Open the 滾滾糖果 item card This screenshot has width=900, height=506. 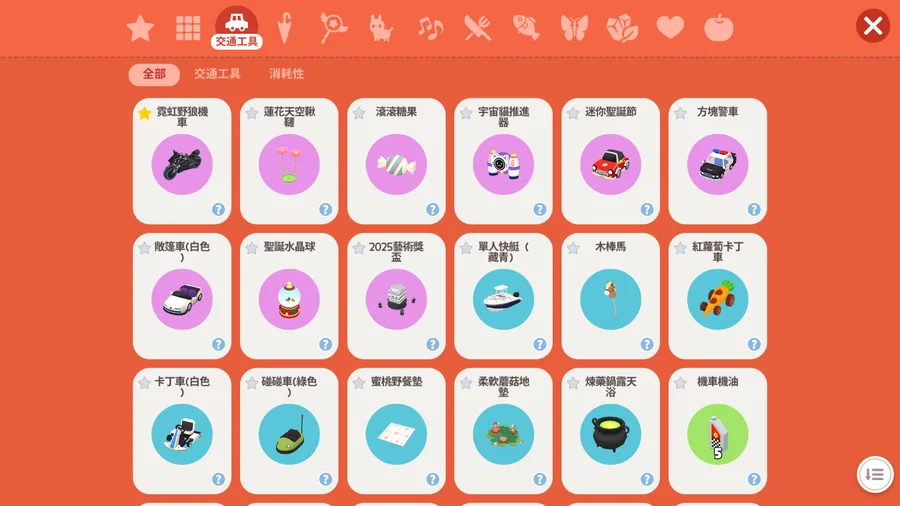pyautogui.click(x=396, y=164)
